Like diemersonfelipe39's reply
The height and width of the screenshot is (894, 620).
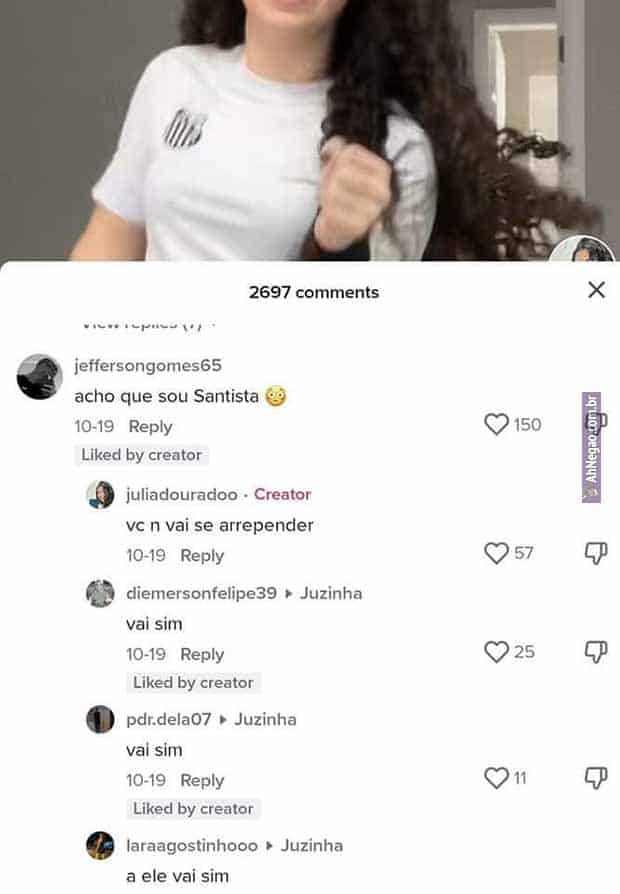point(497,652)
